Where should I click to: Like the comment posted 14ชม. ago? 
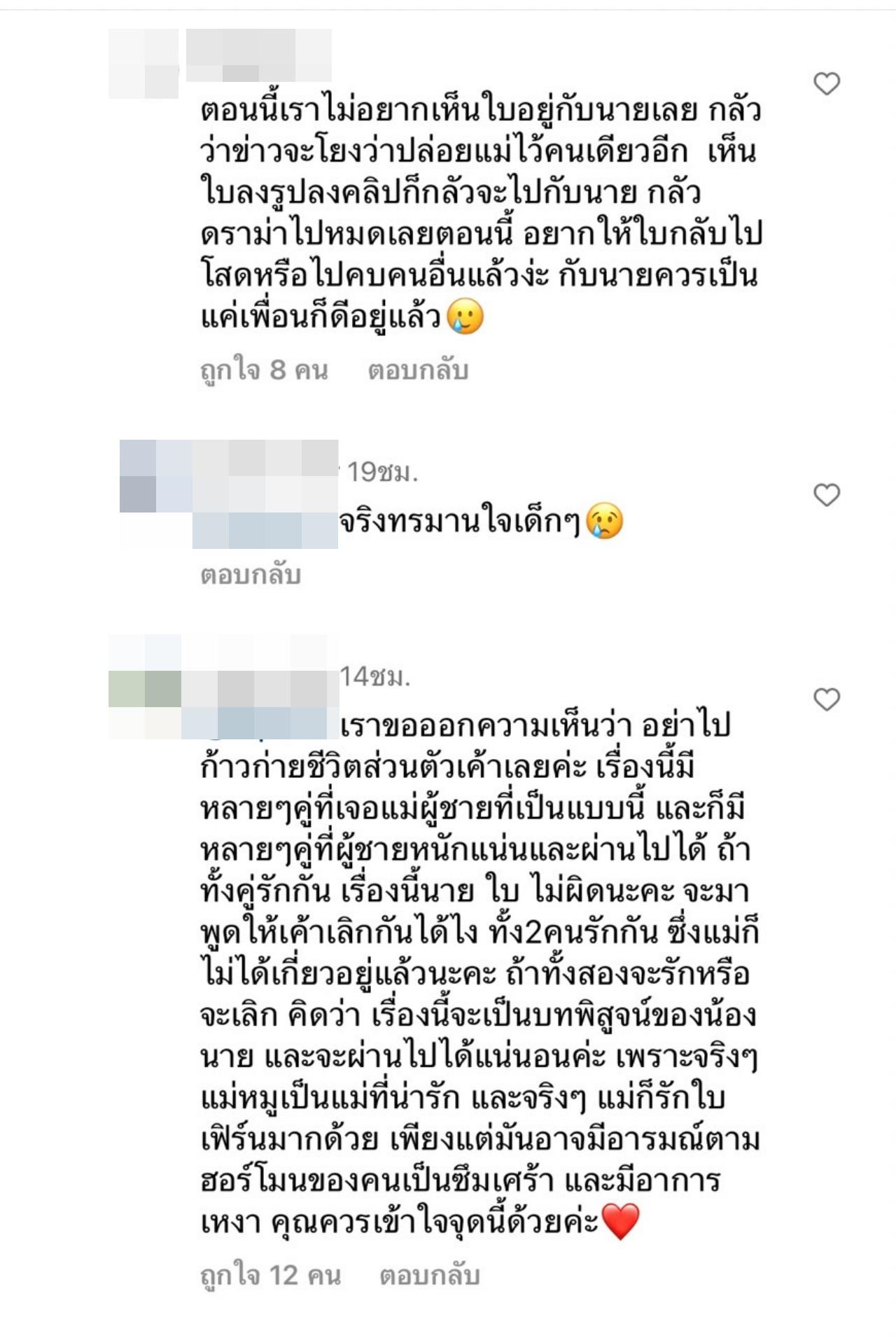[827, 699]
